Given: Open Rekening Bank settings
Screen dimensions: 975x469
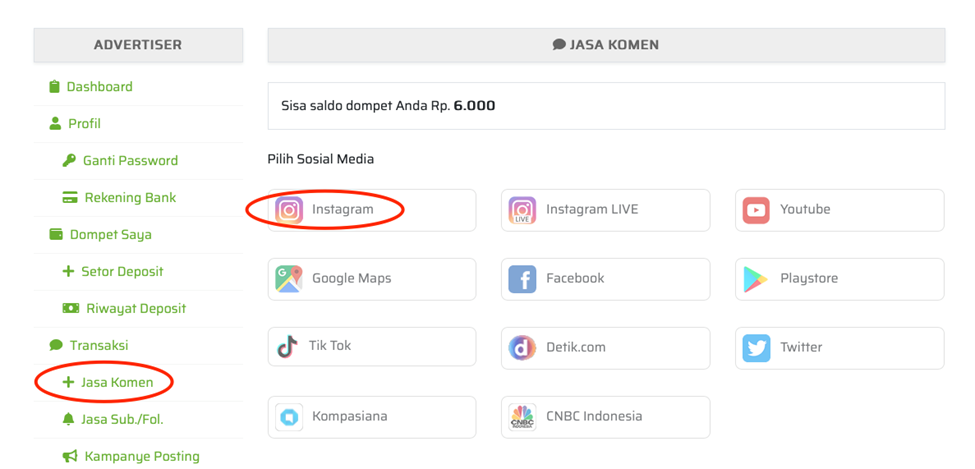Looking at the screenshot, I should pos(130,198).
